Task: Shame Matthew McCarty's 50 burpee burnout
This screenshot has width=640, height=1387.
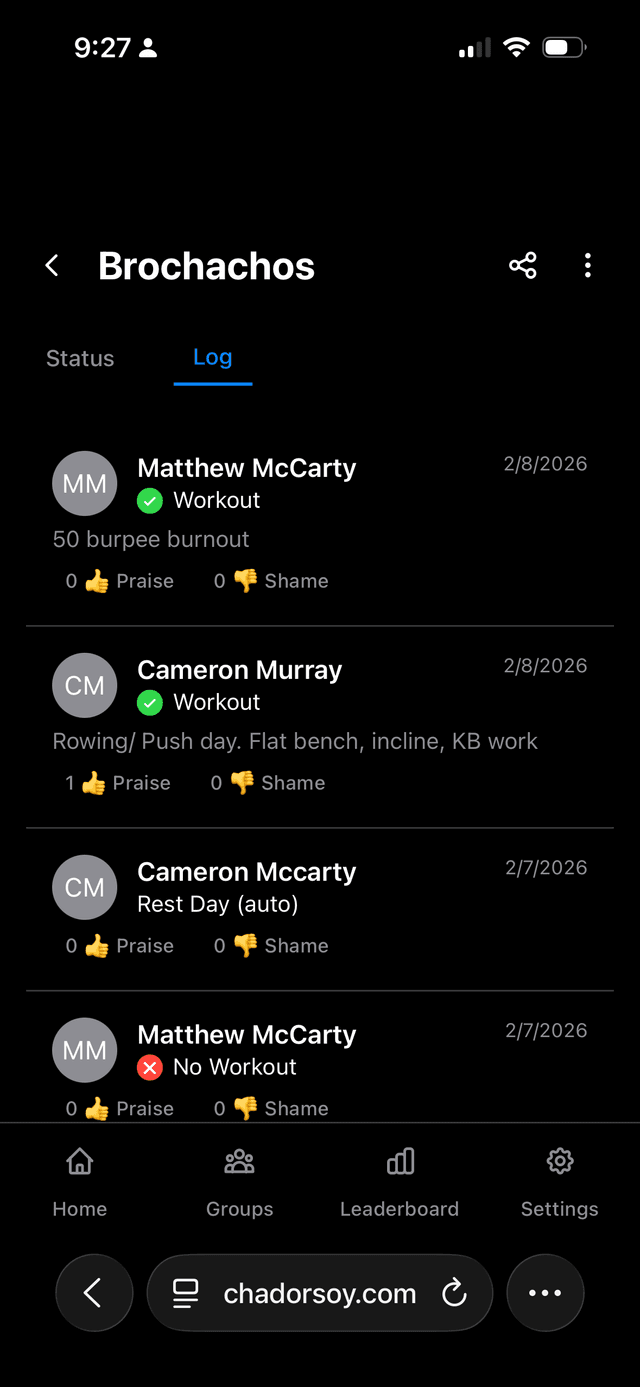Action: click(x=272, y=581)
